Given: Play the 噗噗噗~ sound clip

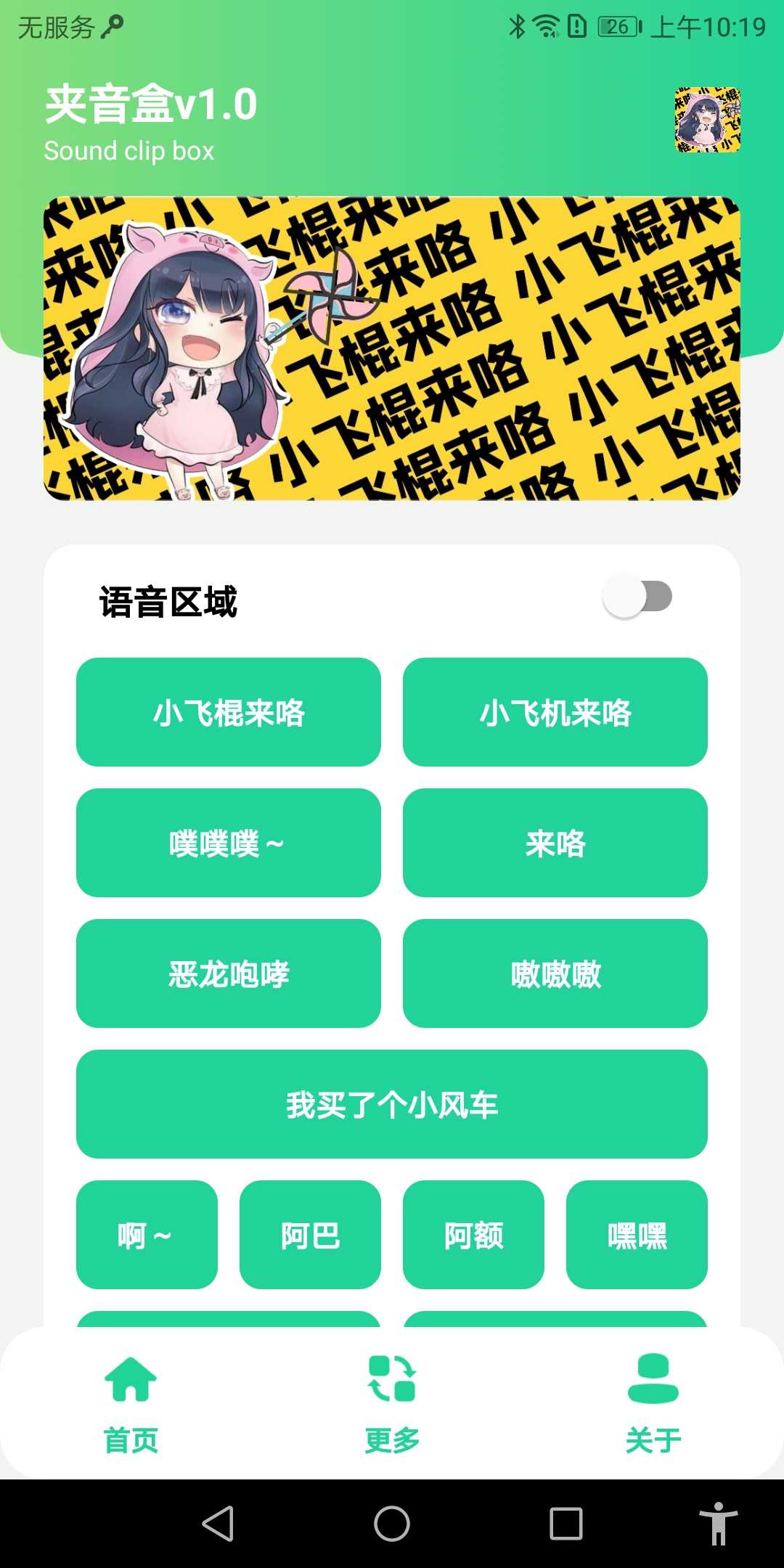Looking at the screenshot, I should [229, 843].
